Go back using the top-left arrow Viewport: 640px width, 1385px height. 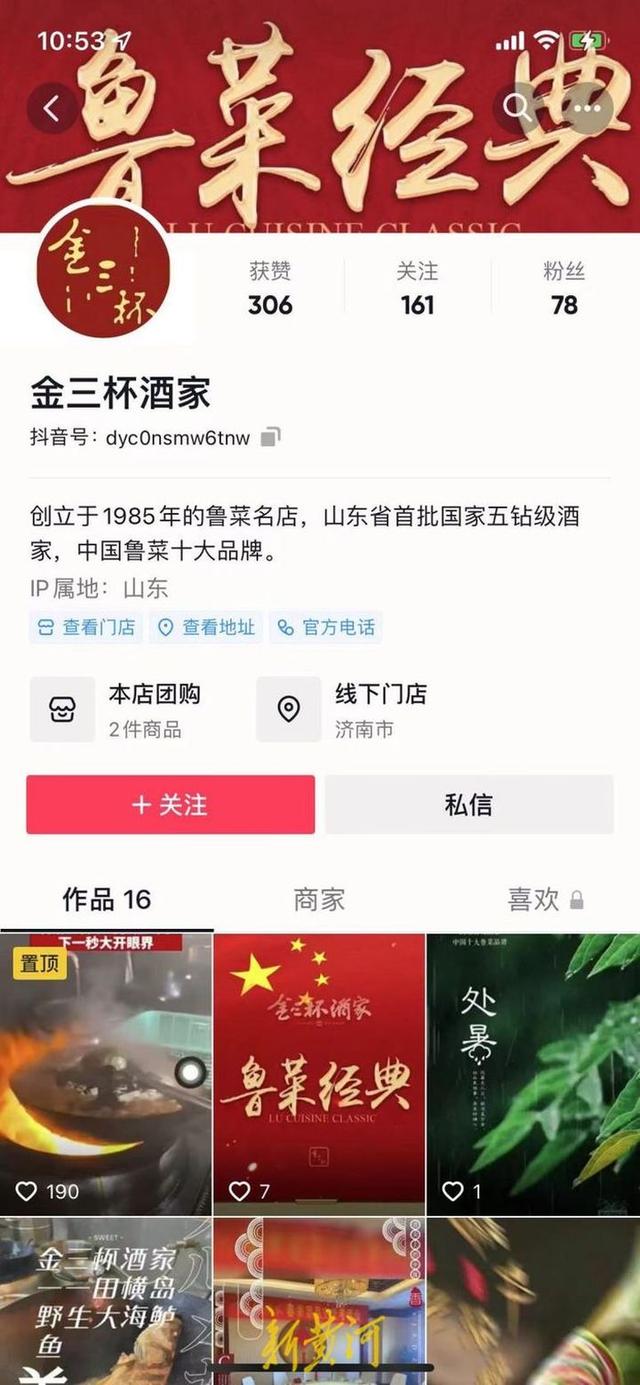52,108
